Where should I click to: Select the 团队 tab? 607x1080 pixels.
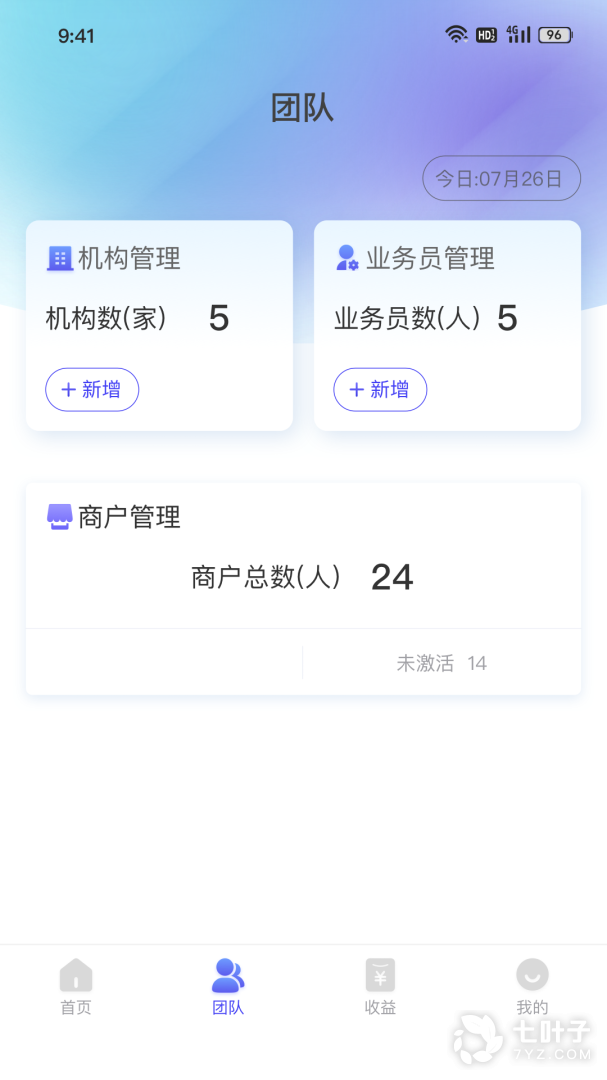click(228, 986)
